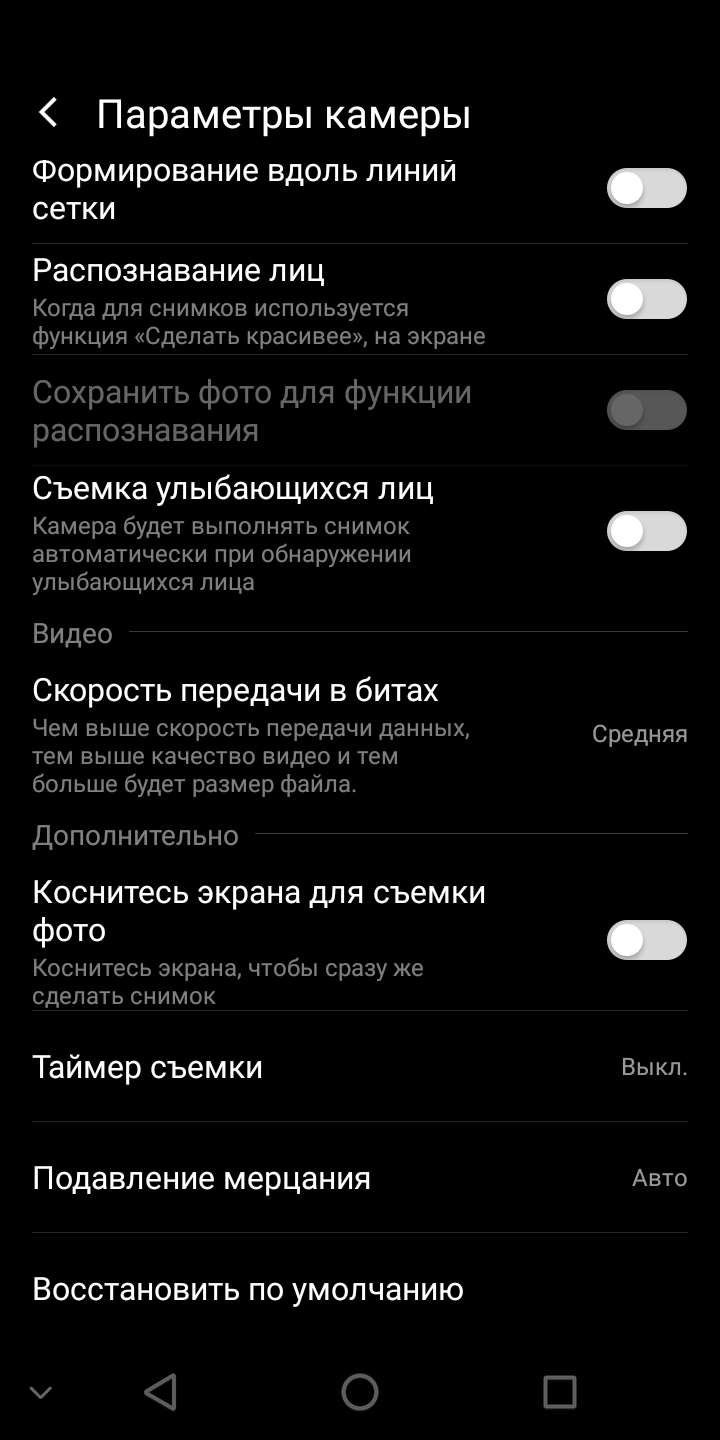Go back from camera settings
Image resolution: width=720 pixels, height=1440 pixels.
[48, 113]
